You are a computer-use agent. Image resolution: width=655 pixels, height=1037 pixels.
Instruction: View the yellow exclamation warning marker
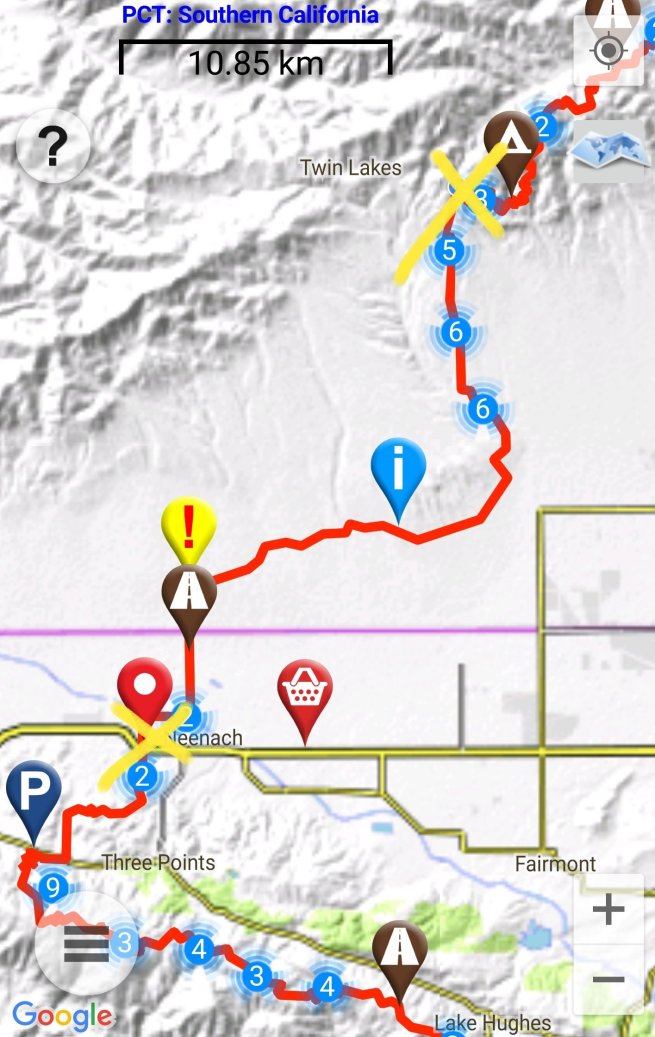click(188, 526)
